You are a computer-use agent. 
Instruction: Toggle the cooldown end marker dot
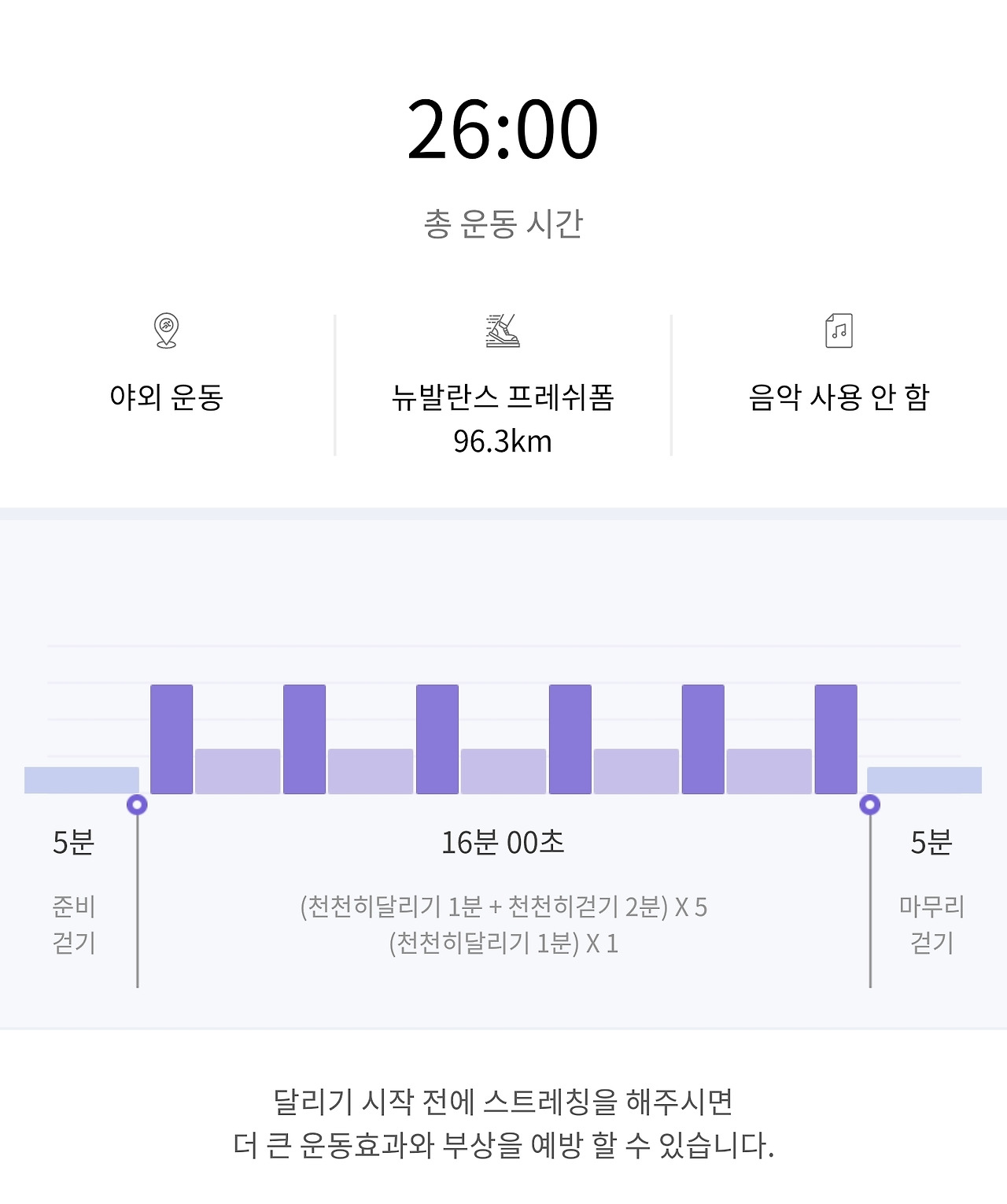869,804
